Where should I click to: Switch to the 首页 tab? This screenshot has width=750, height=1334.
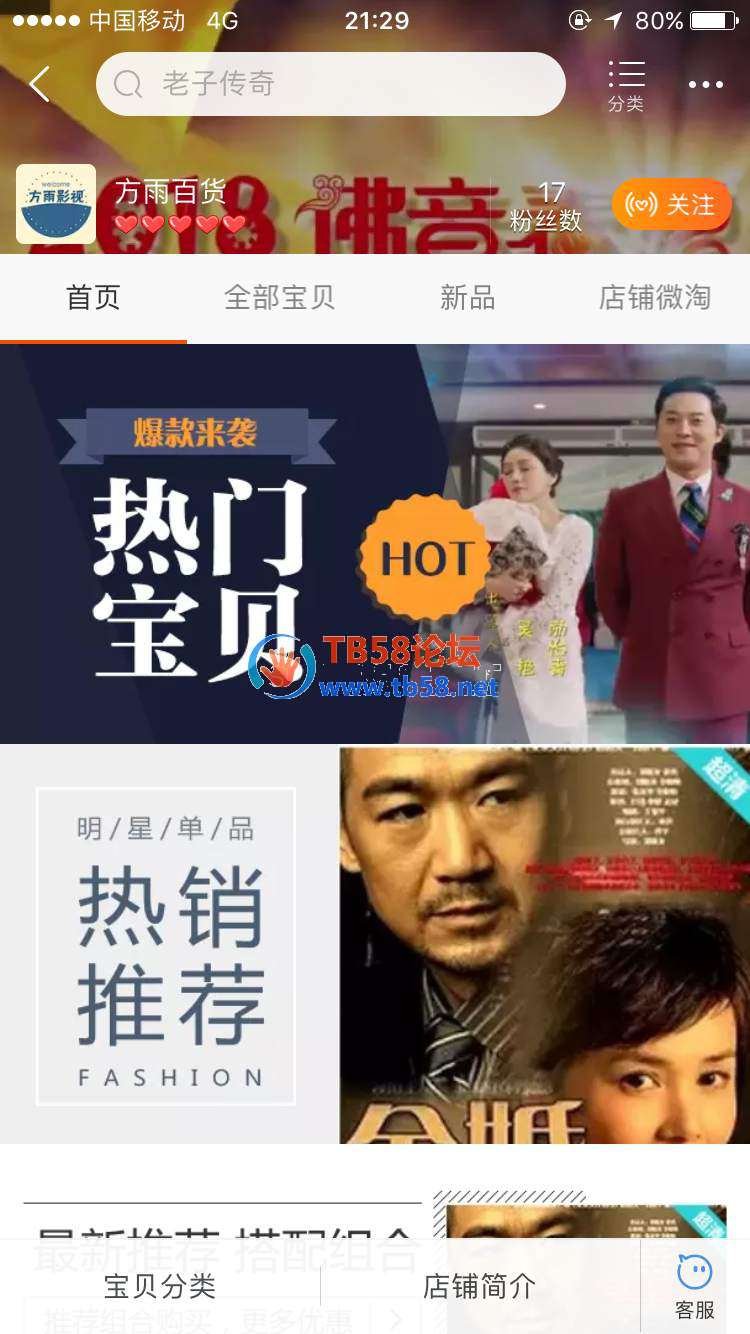click(x=93, y=298)
